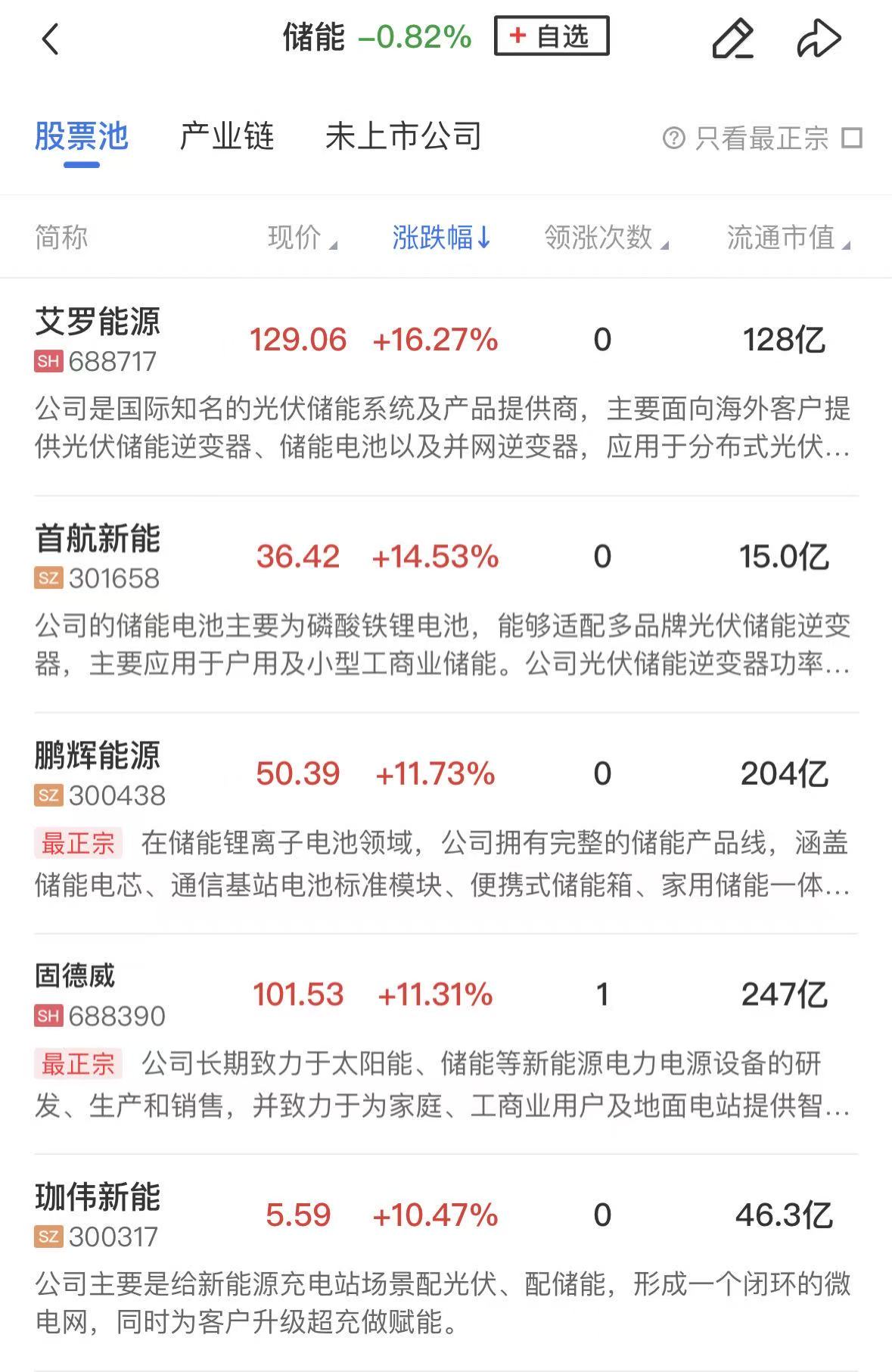Switch to the 产业链 tab
Image resolution: width=892 pixels, height=1372 pixels.
226,137
